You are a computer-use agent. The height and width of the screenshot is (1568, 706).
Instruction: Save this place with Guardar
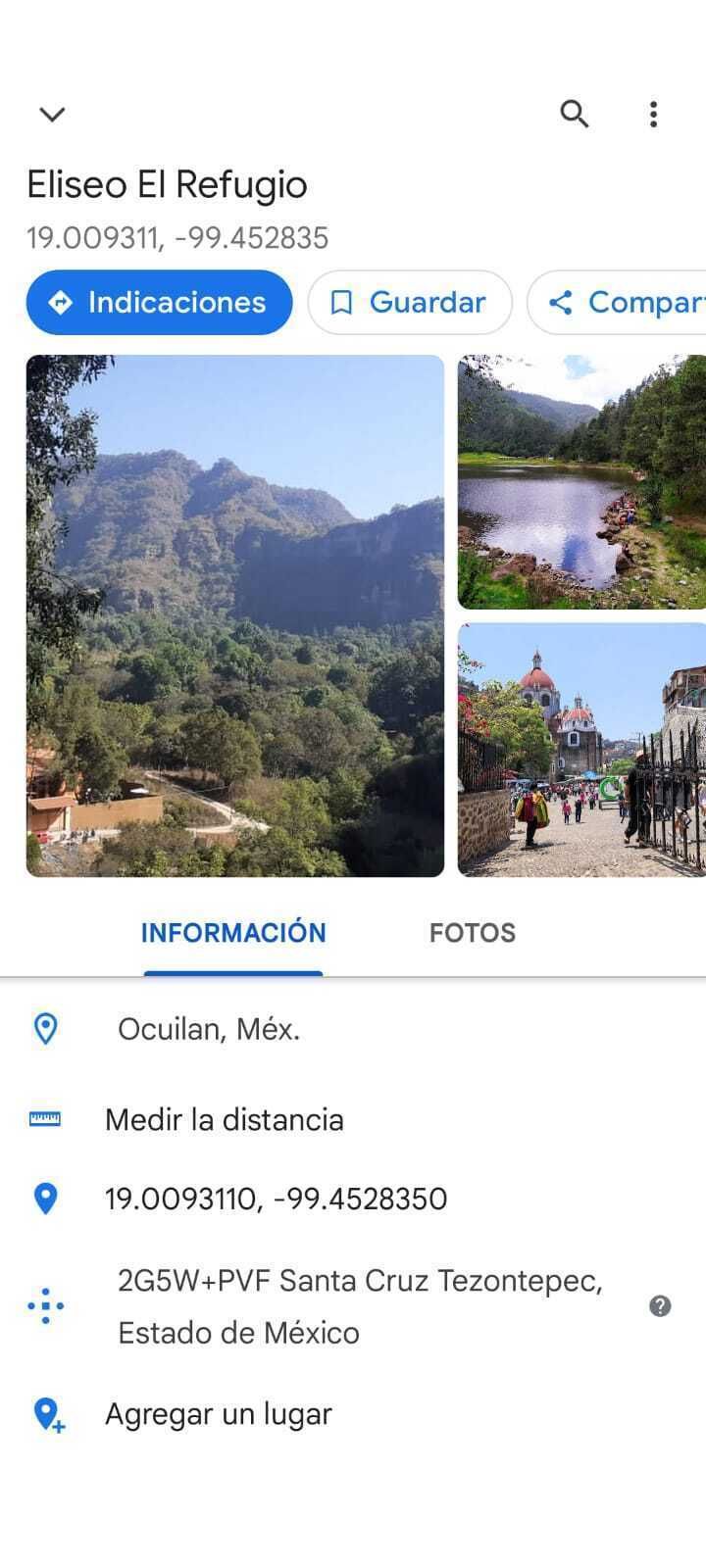pos(409,303)
